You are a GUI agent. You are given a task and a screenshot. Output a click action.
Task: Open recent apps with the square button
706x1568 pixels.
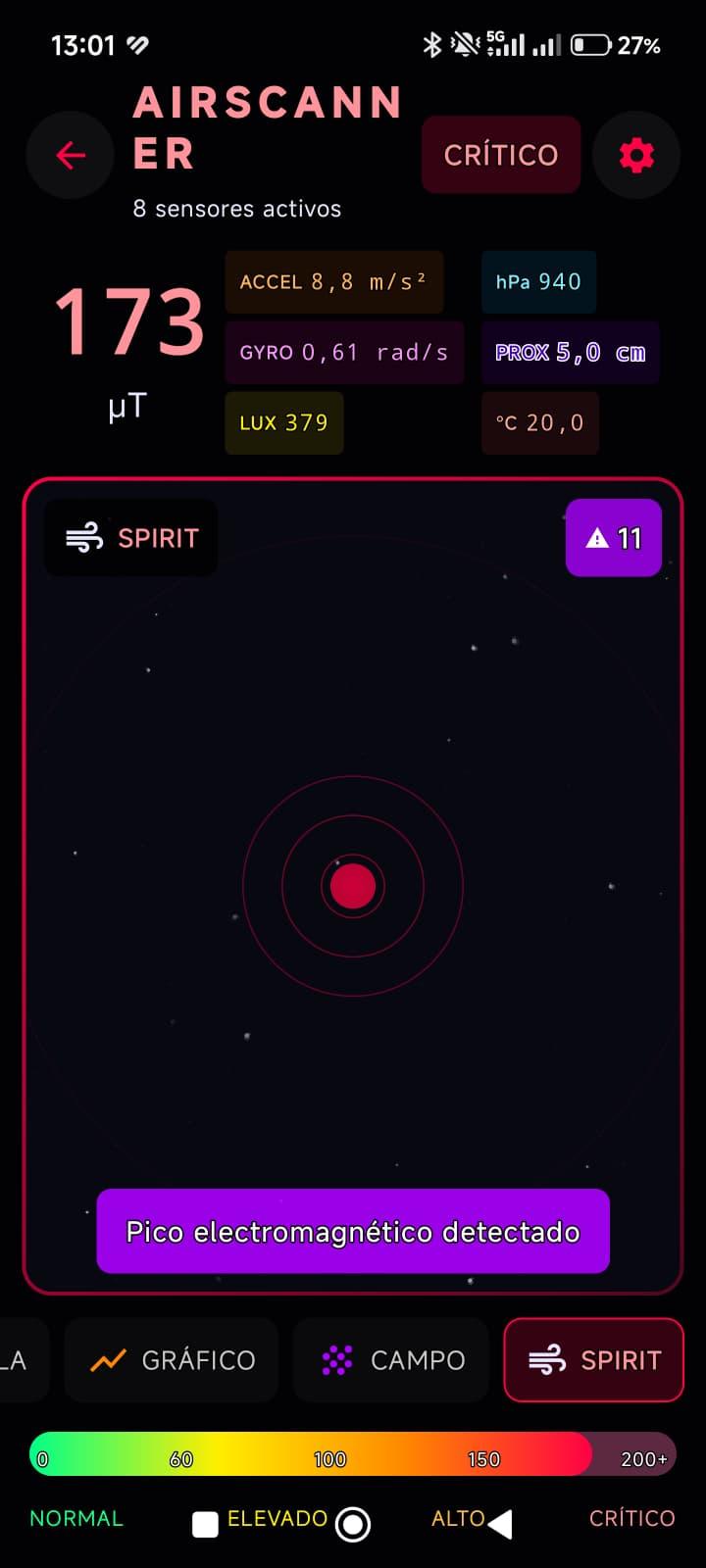pos(205,1524)
